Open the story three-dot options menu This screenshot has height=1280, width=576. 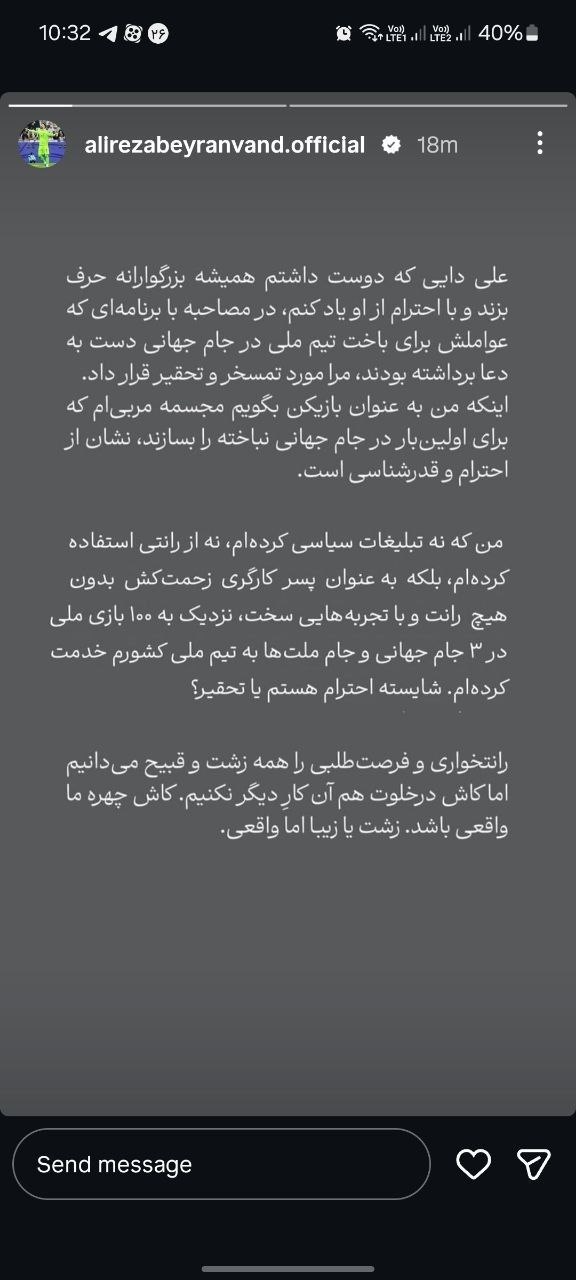540,145
